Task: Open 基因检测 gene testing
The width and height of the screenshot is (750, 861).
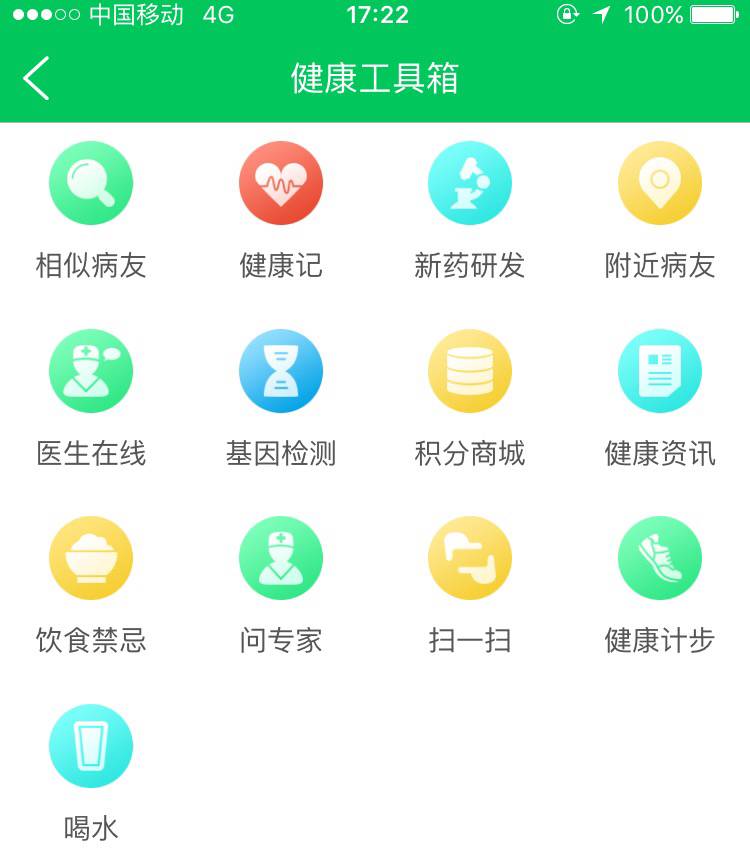Action: [281, 371]
